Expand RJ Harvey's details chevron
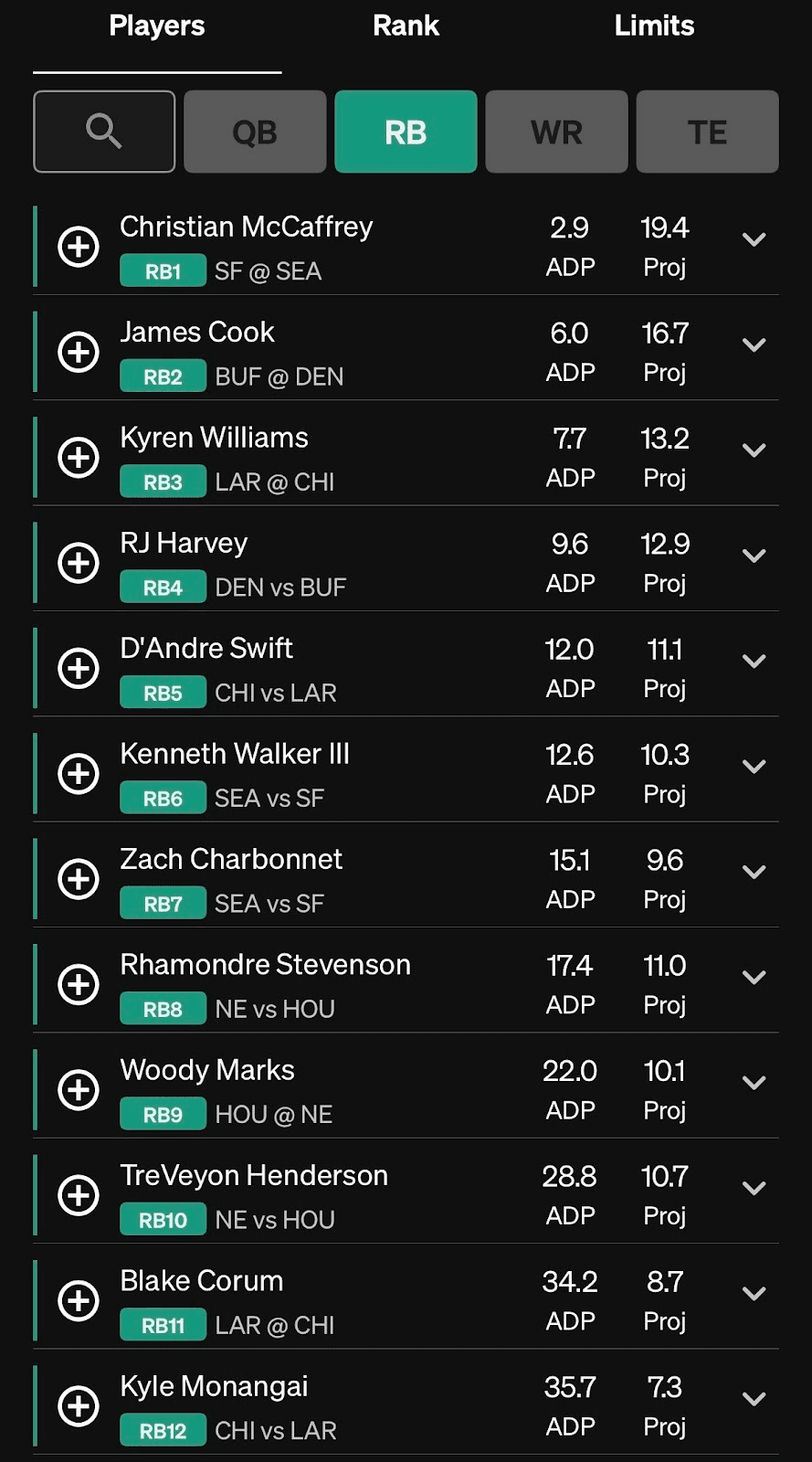This screenshot has width=812, height=1462. 754,556
